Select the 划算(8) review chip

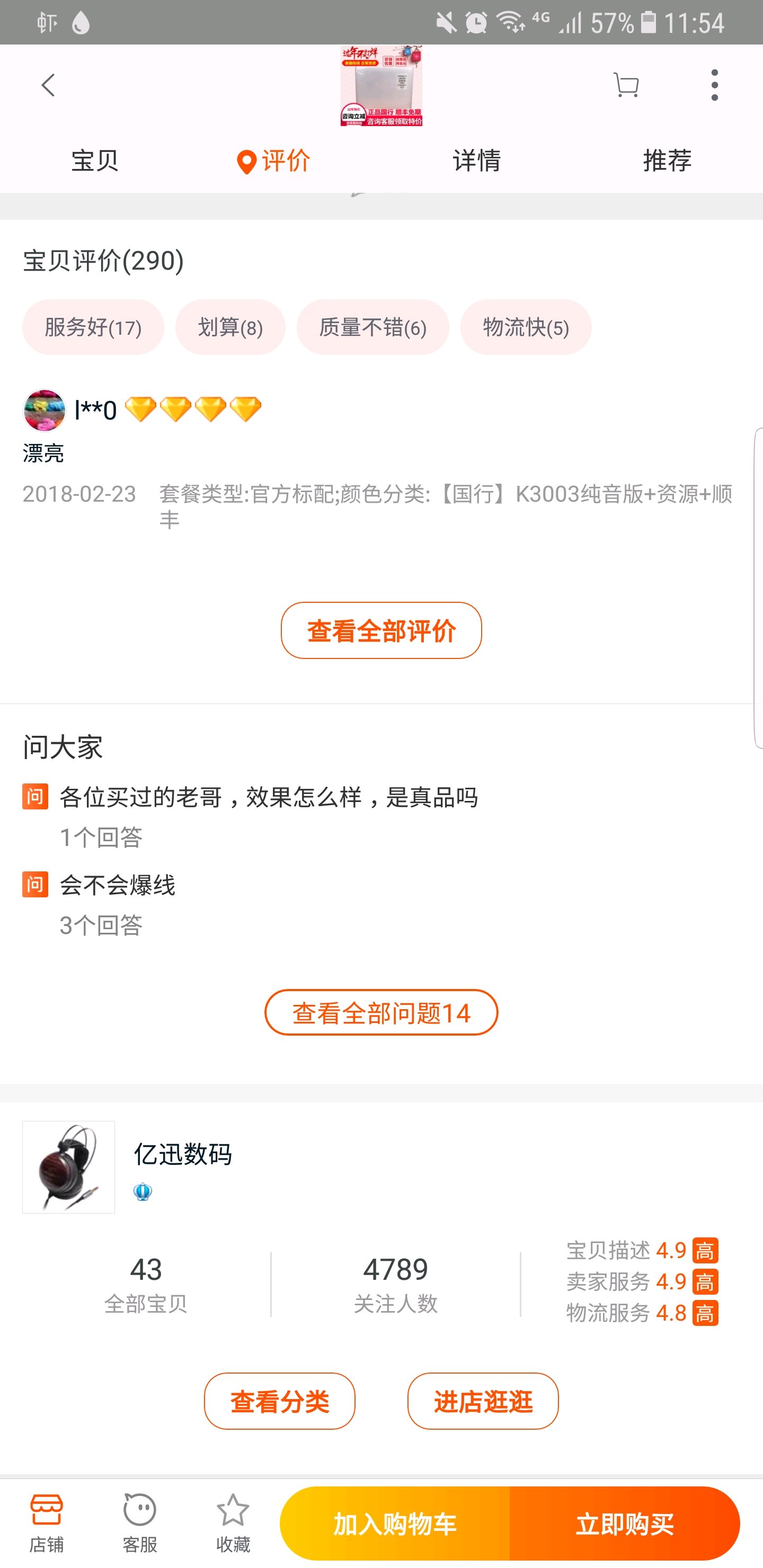[230, 327]
